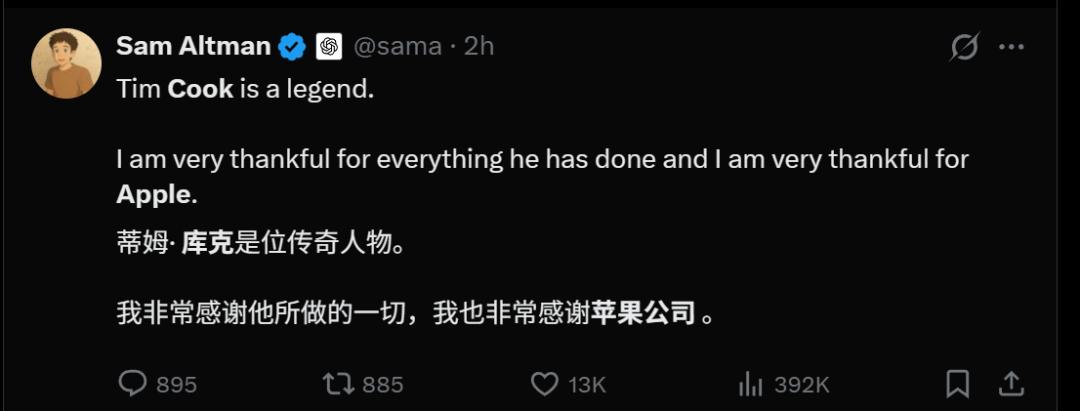
Task: Repost Sam Altman's post
Action: [x=337, y=384]
